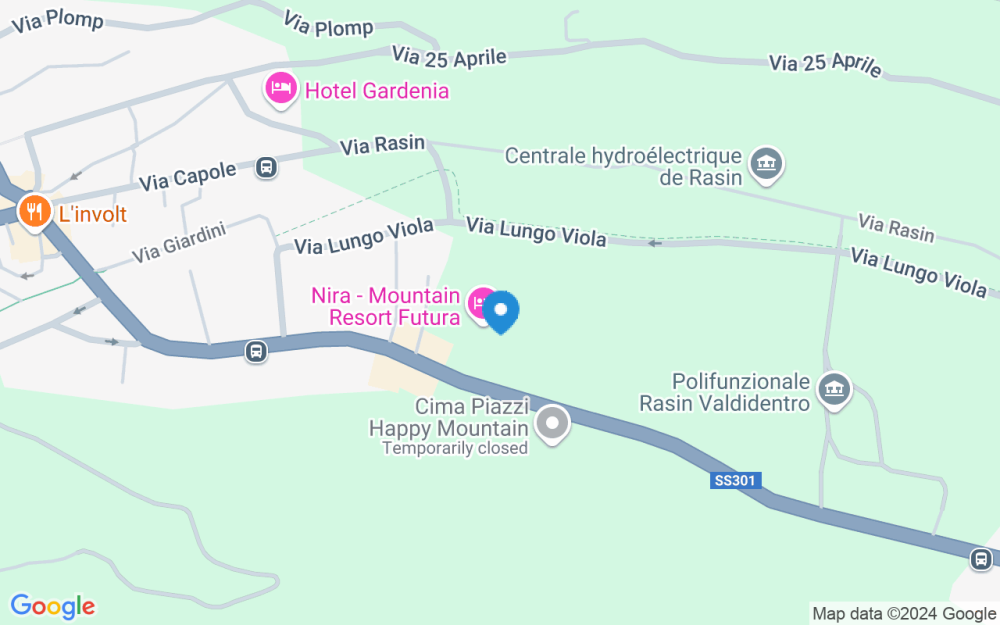Tap the Nira Mountain Resort Futura marker

click(x=482, y=305)
